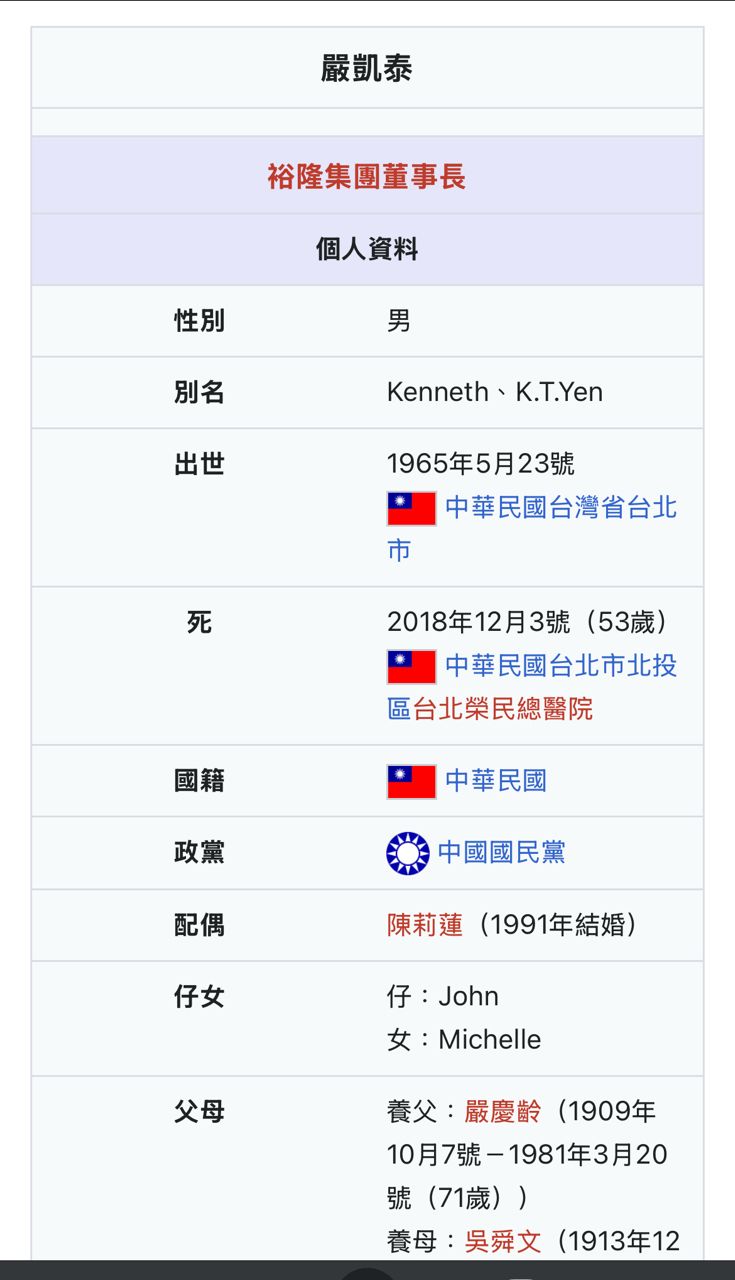Open the 中華民國台北市北投區 link
This screenshot has height=1280, width=735.
(x=560, y=665)
